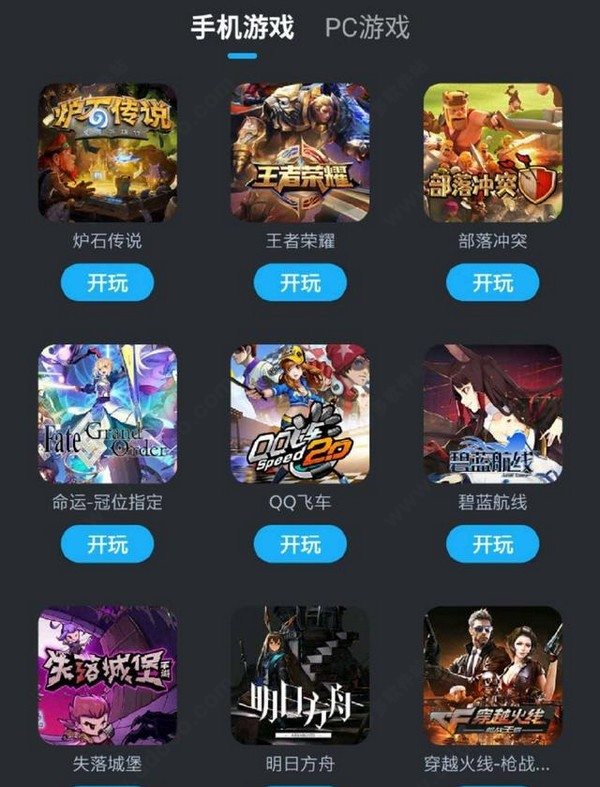Tap 开玩 under QQ飞车
The image size is (600, 787).
click(x=300, y=544)
